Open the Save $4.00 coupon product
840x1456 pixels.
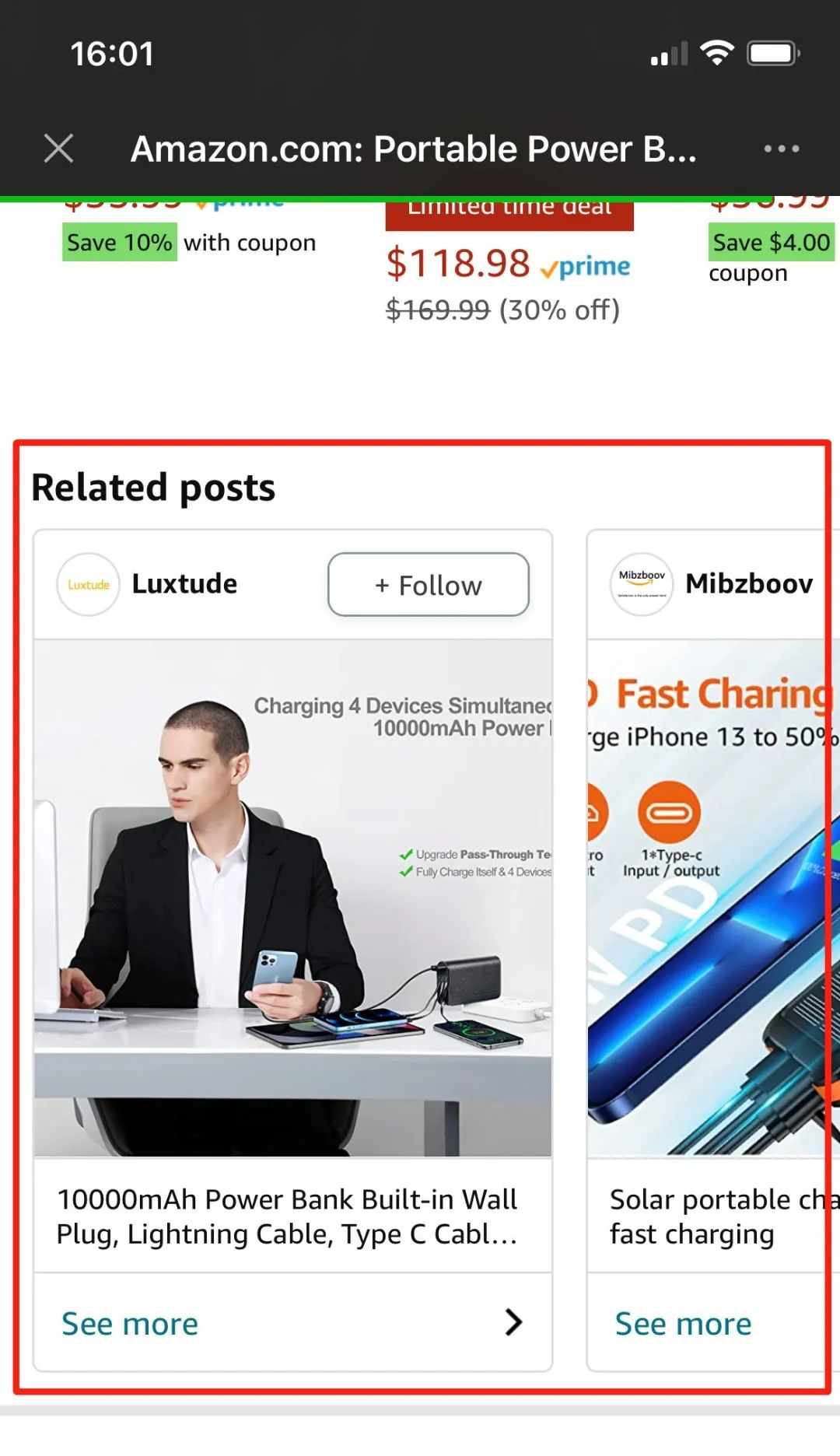pyautogui.click(x=770, y=243)
